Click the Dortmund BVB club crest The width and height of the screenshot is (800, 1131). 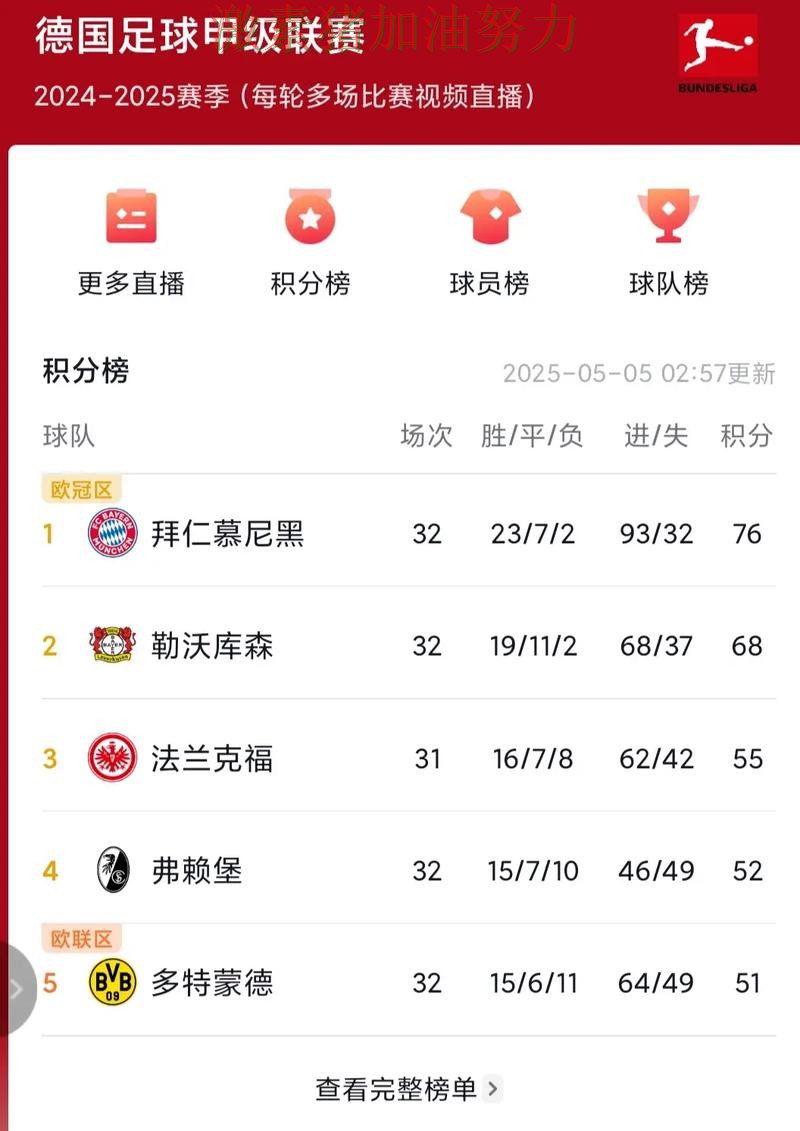pyautogui.click(x=111, y=983)
